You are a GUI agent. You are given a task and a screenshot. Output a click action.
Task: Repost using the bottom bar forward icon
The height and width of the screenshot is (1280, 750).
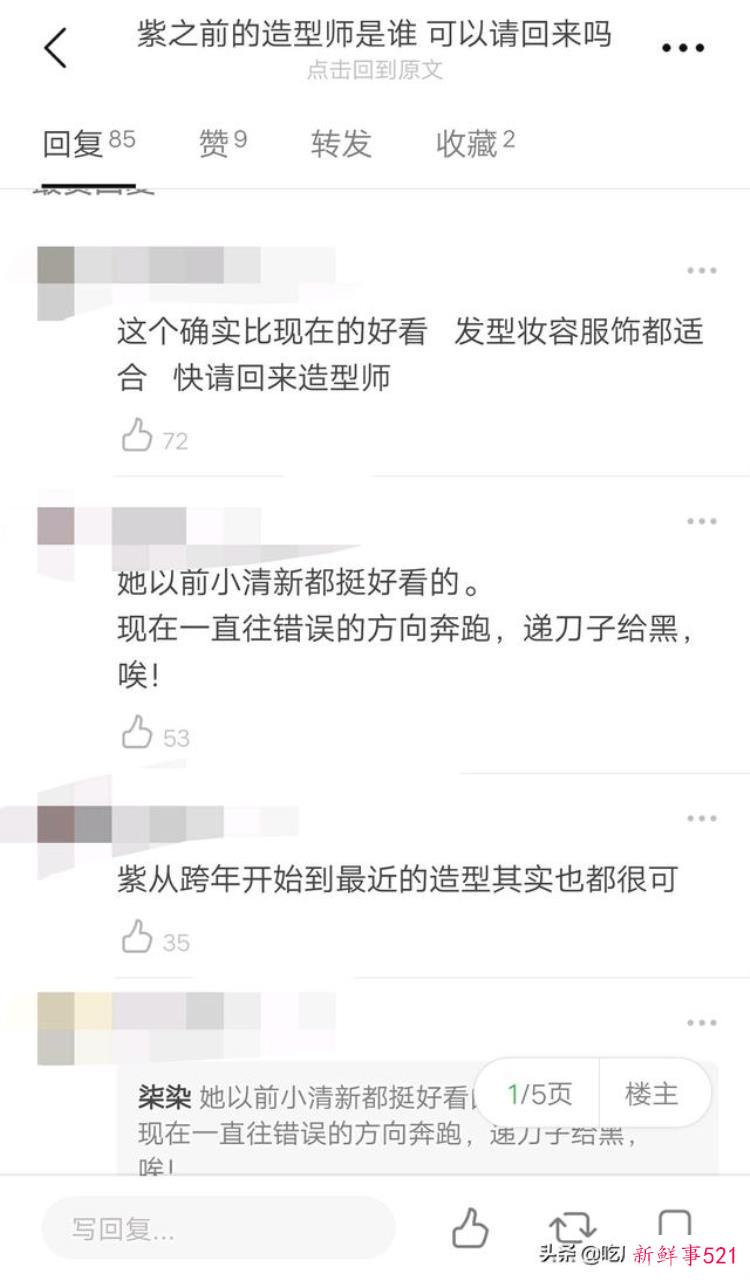click(x=572, y=1228)
